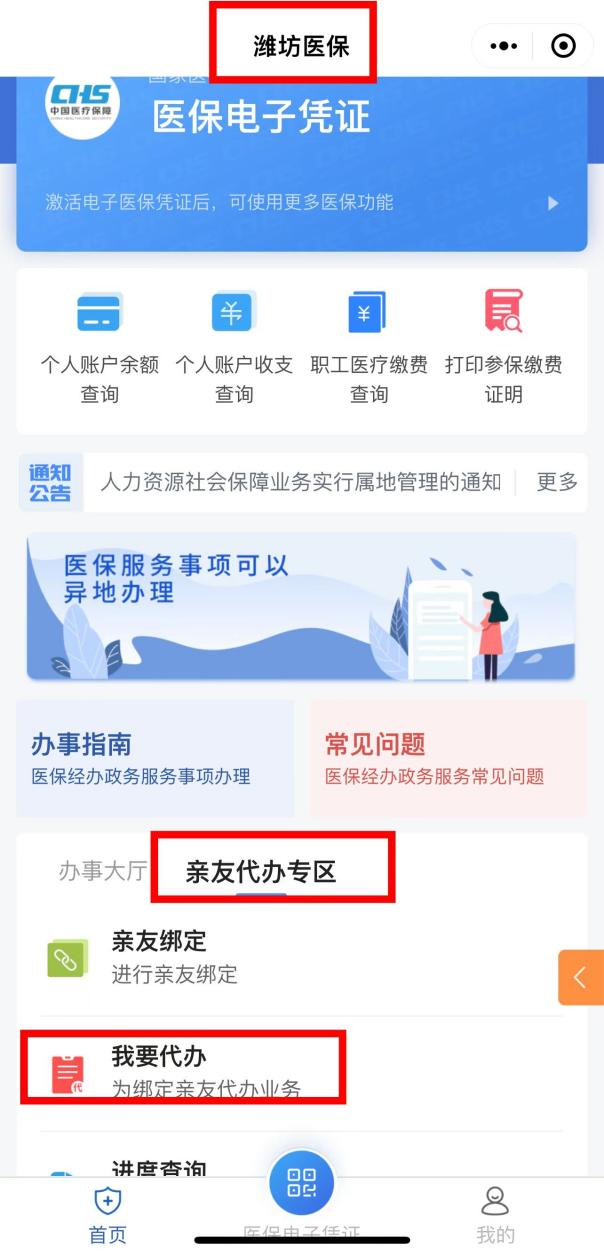Open 亲友绑定 row

click(x=302, y=958)
